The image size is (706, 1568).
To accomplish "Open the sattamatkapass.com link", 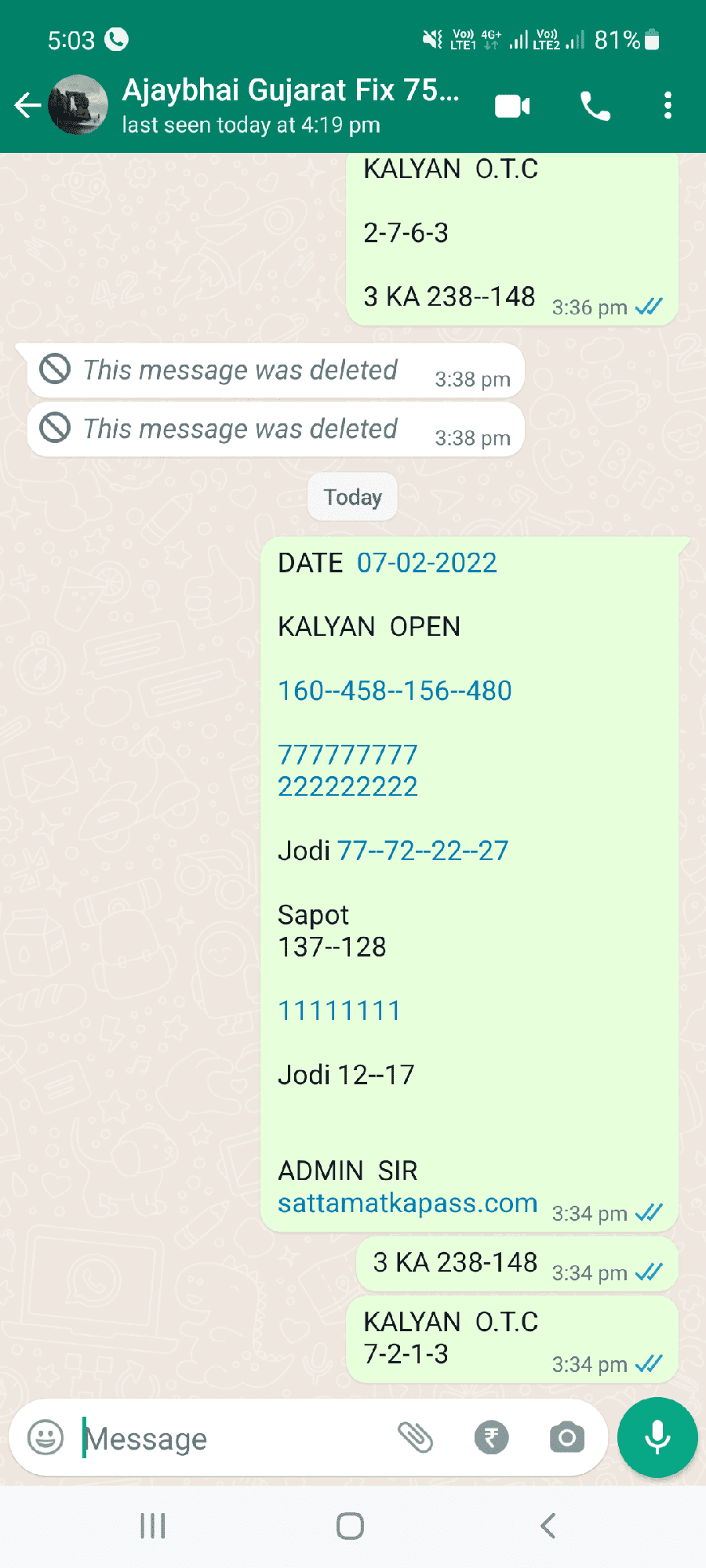I will (x=408, y=1203).
